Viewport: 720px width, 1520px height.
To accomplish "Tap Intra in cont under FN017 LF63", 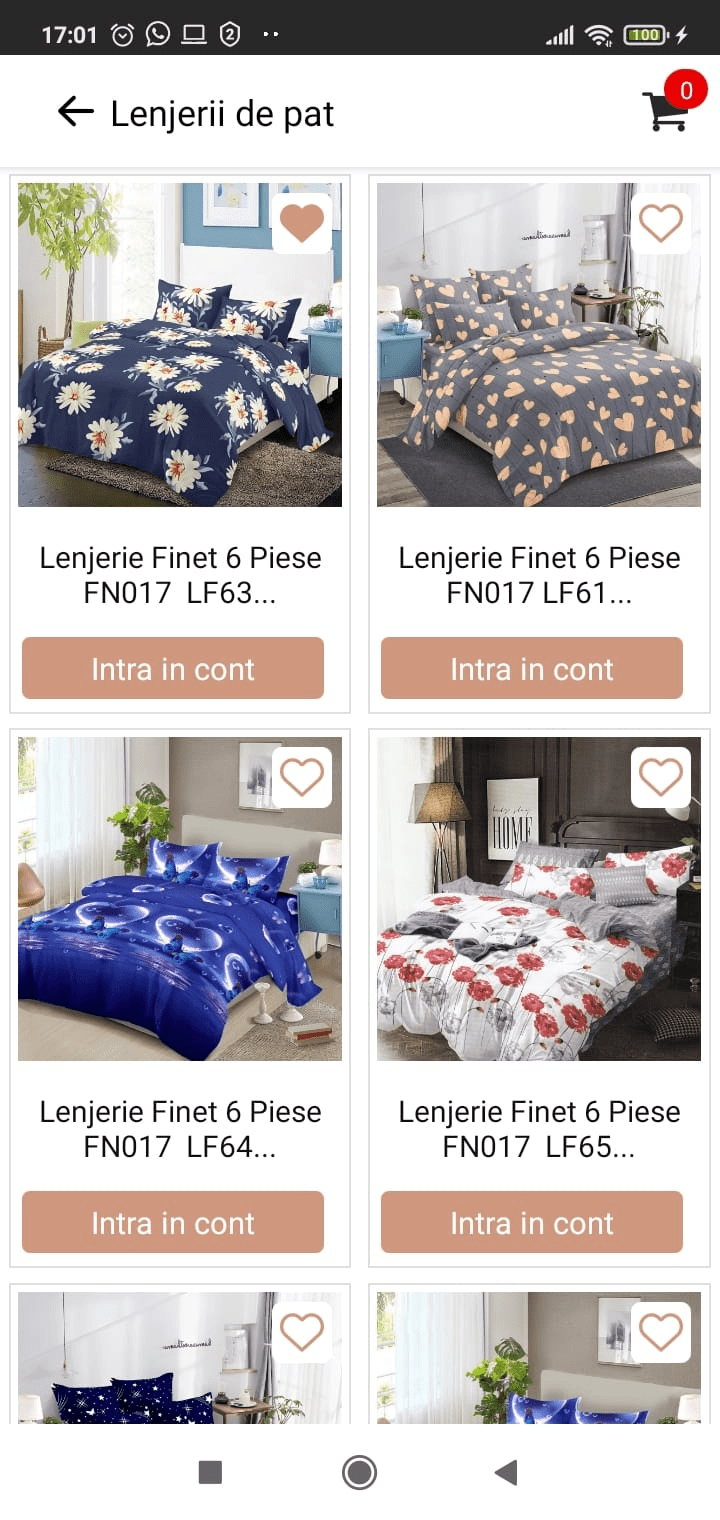I will pyautogui.click(x=173, y=668).
